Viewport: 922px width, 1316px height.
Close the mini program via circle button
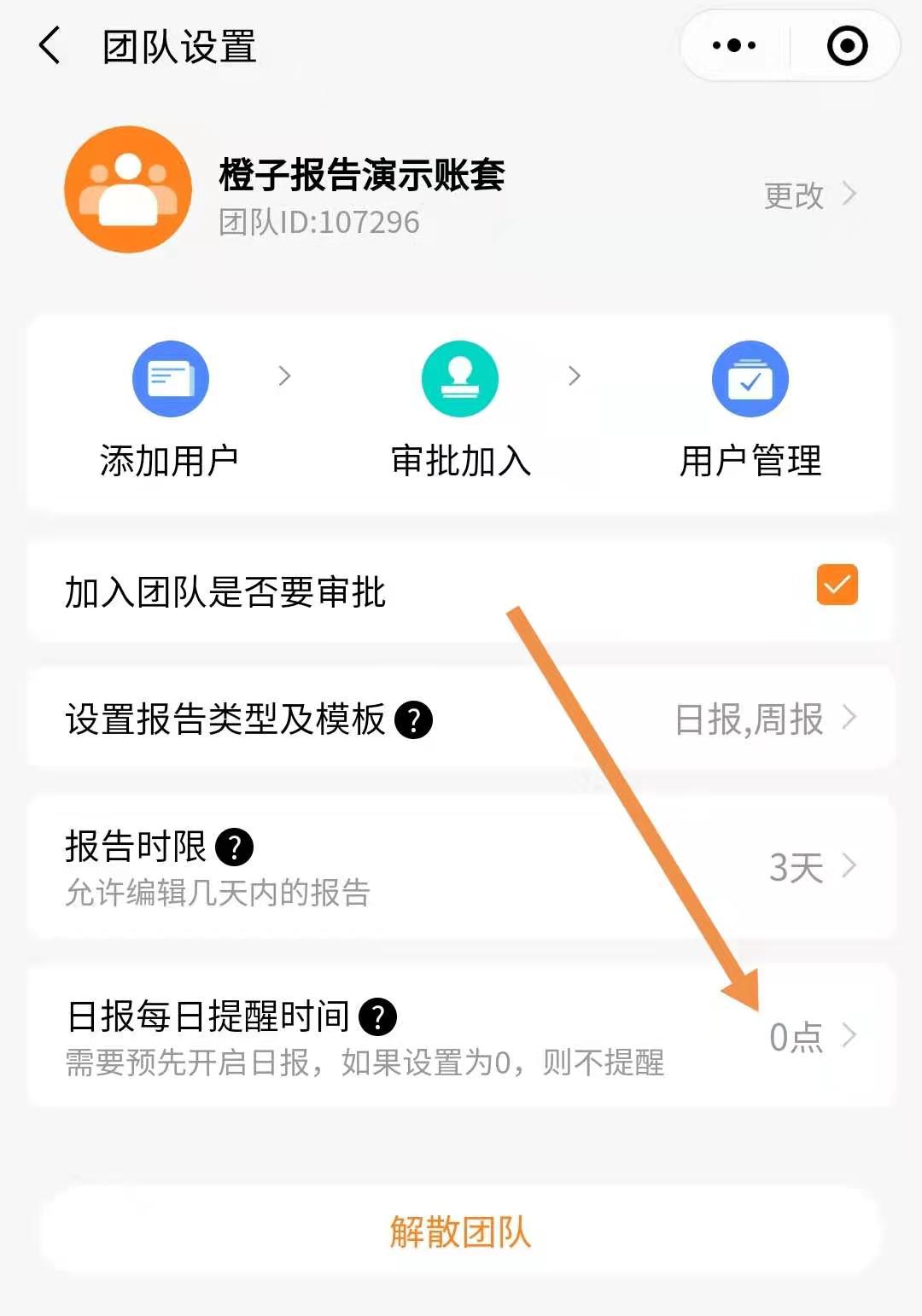(x=847, y=45)
